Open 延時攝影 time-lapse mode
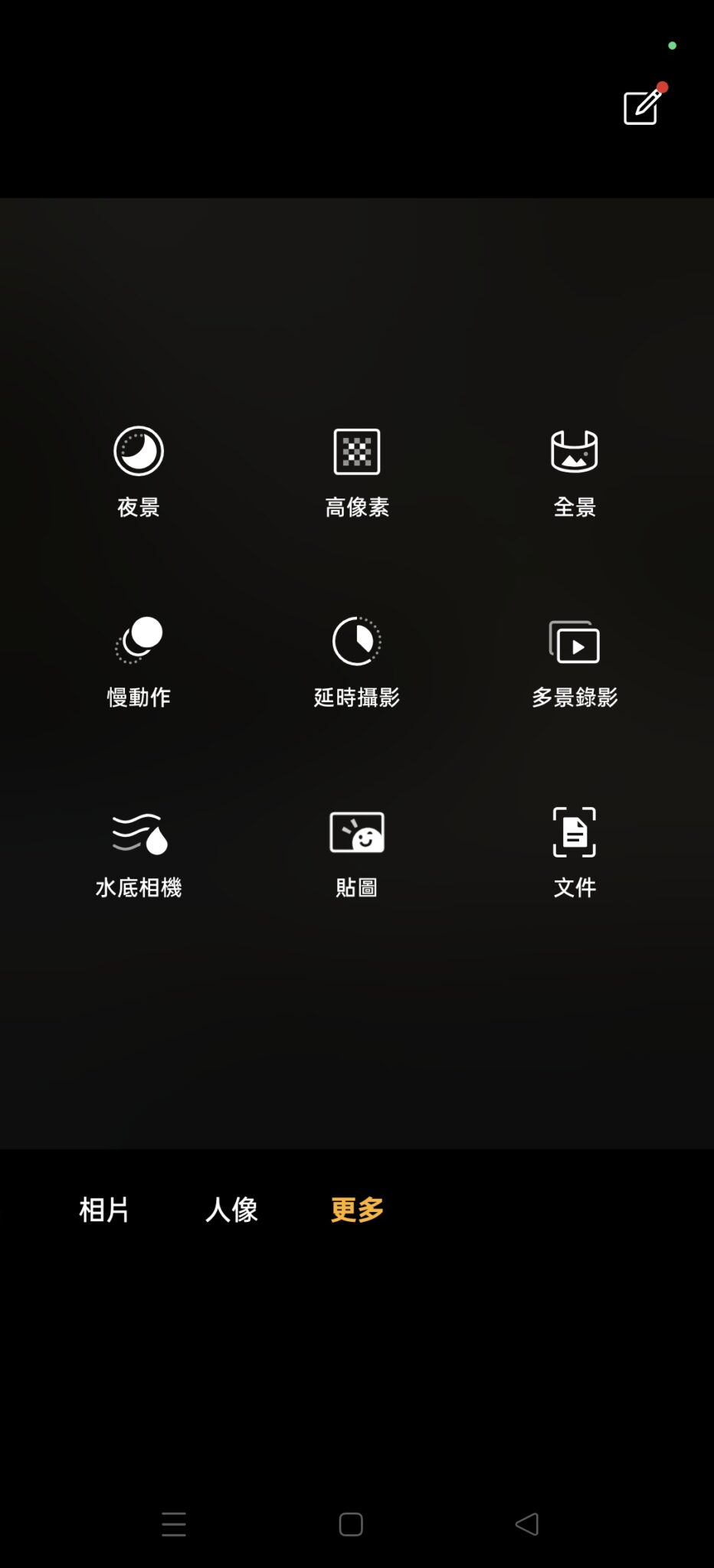The height and width of the screenshot is (1568, 714). point(357,660)
